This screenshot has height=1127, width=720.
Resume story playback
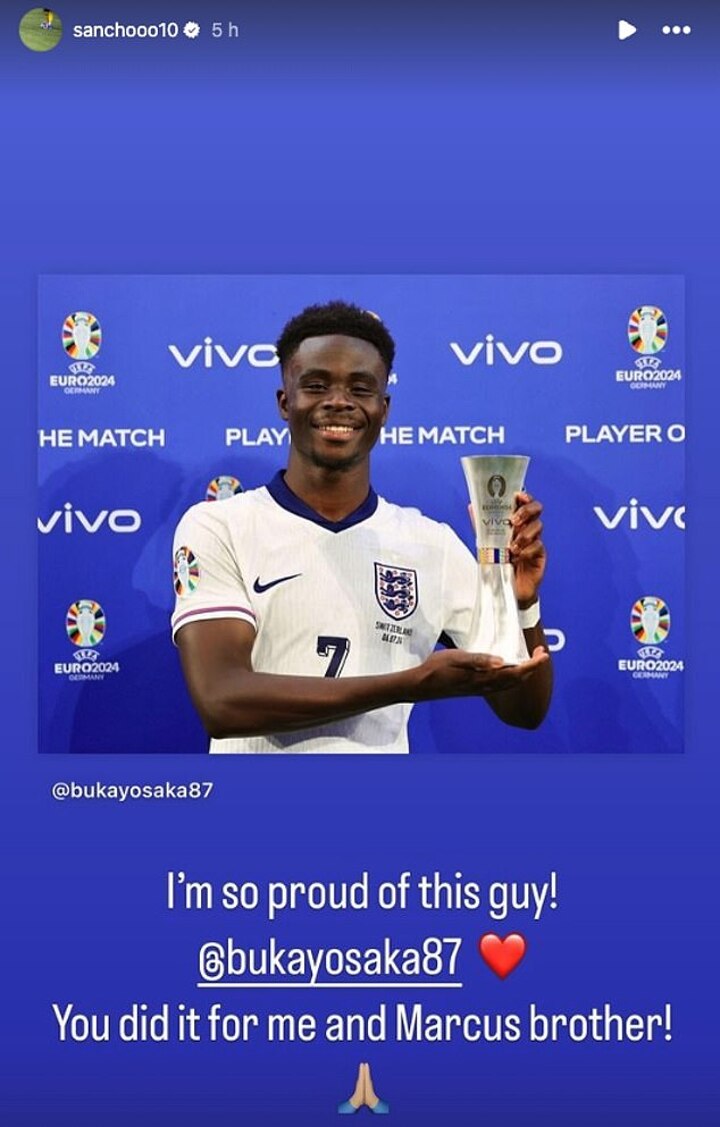click(x=627, y=29)
